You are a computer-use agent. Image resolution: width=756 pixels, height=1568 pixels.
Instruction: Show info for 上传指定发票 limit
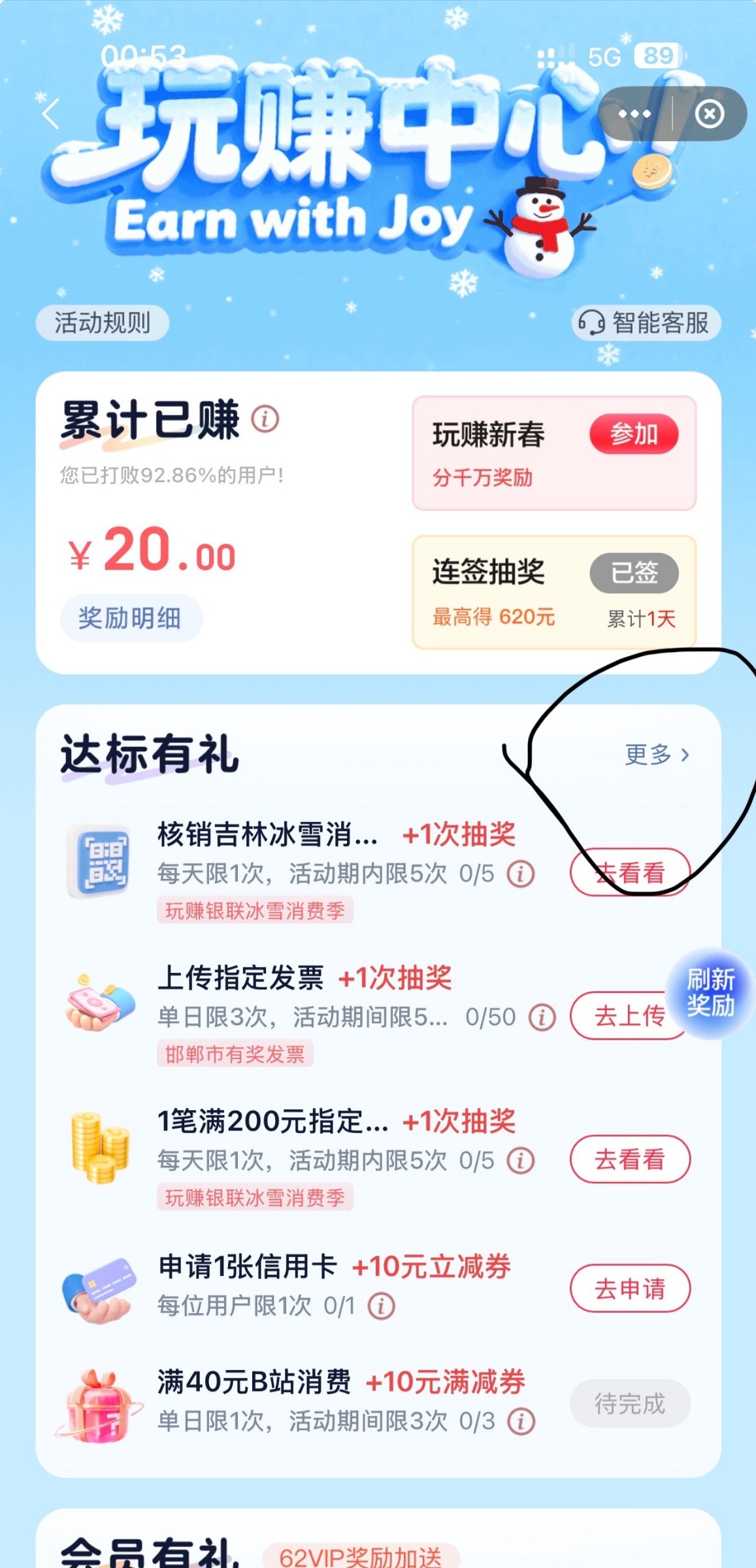pyautogui.click(x=542, y=1017)
